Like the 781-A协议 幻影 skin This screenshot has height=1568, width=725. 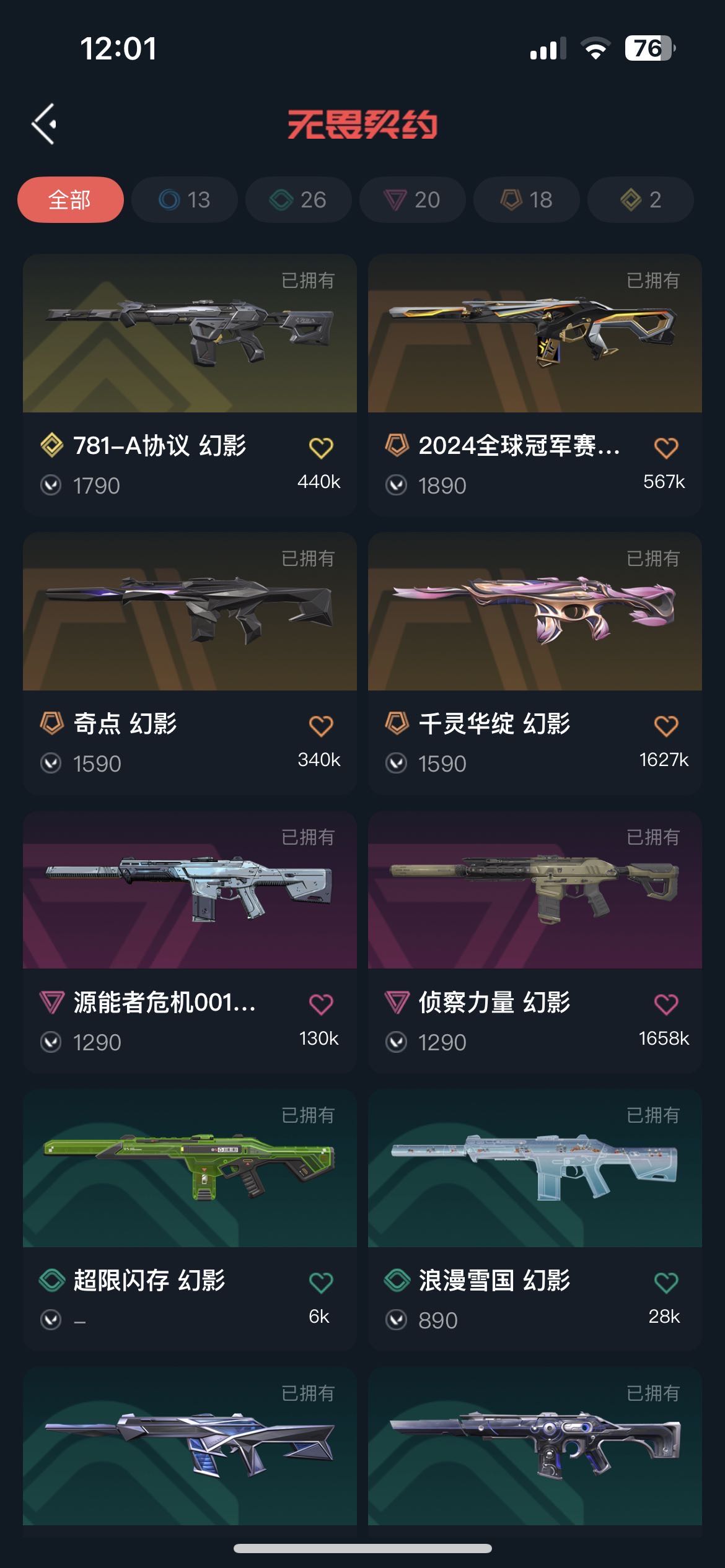click(x=320, y=448)
